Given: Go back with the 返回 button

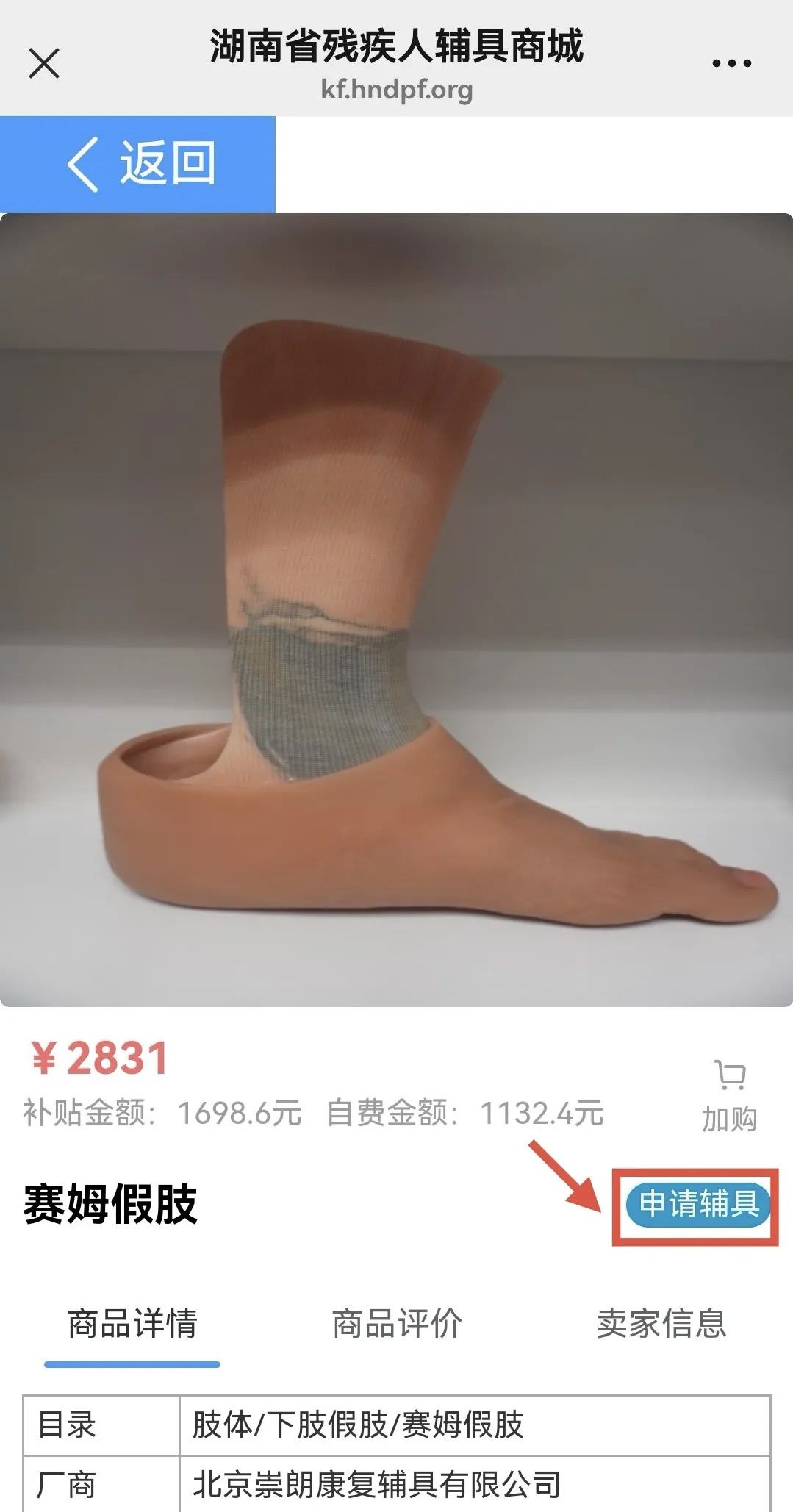Looking at the screenshot, I should (x=138, y=164).
